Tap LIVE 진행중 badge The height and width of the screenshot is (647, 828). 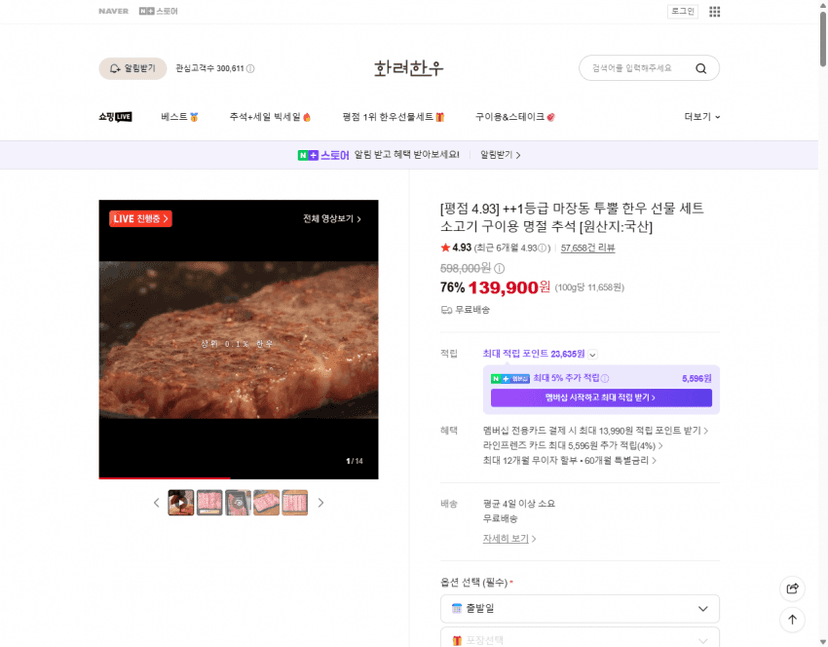[x=140, y=219]
